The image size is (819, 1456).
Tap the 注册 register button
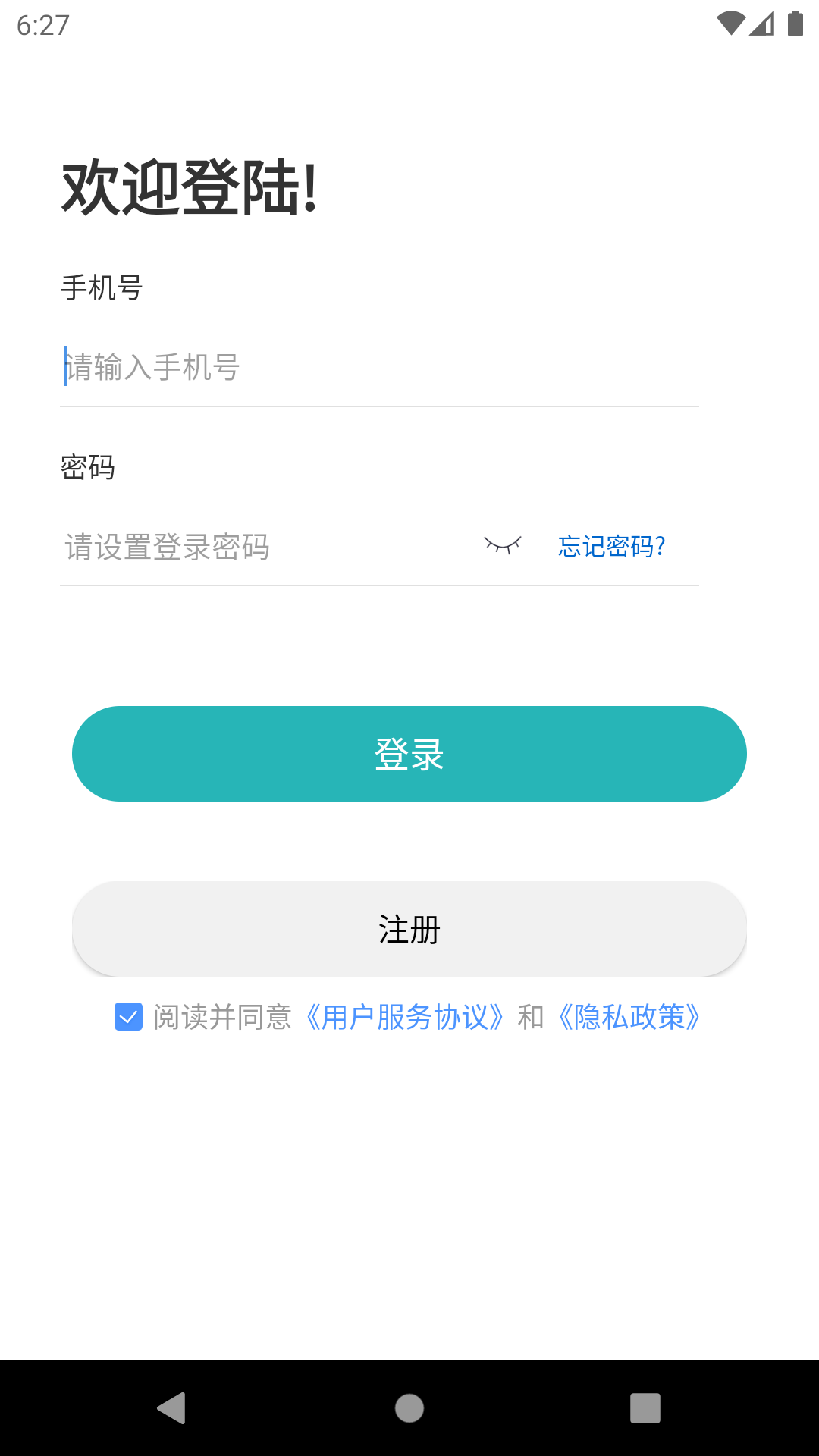click(x=409, y=929)
